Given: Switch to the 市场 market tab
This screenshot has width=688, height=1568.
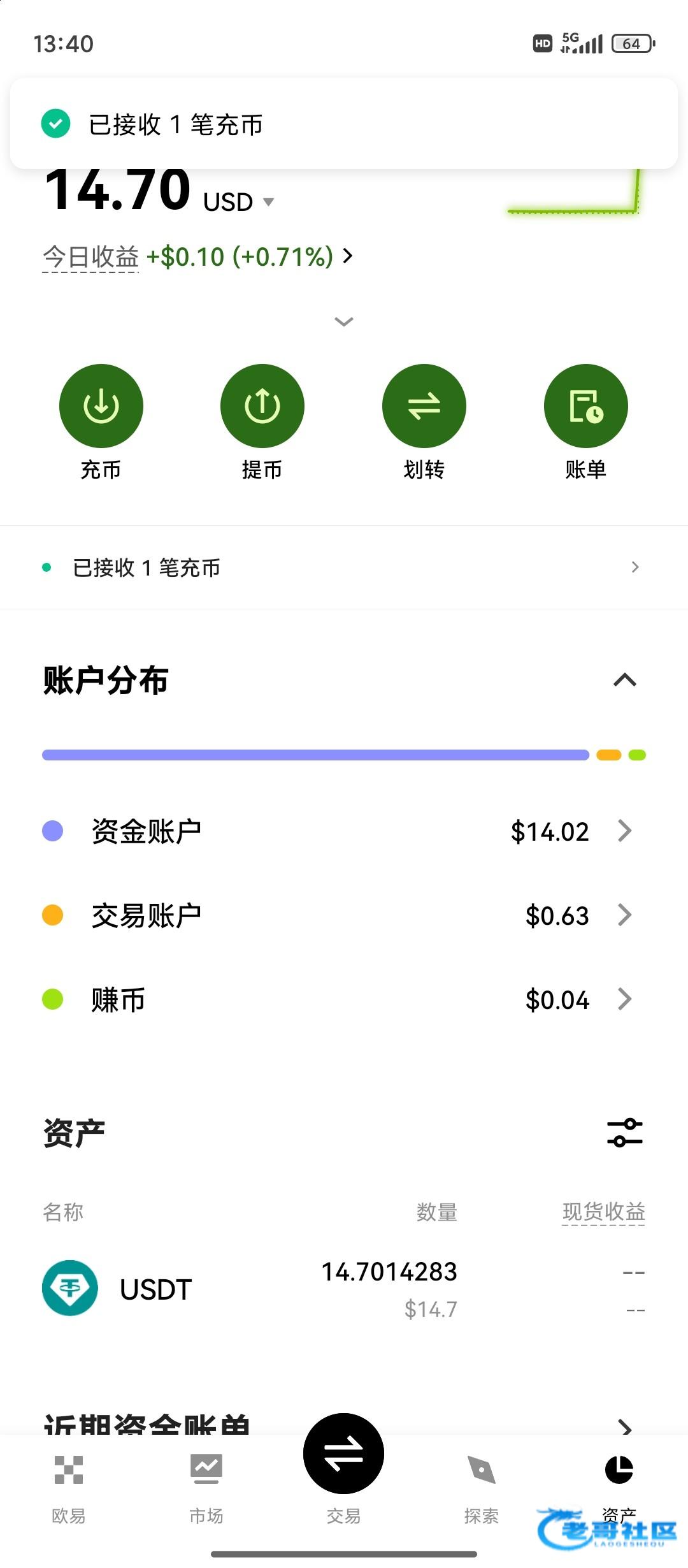Looking at the screenshot, I should click(206, 1486).
